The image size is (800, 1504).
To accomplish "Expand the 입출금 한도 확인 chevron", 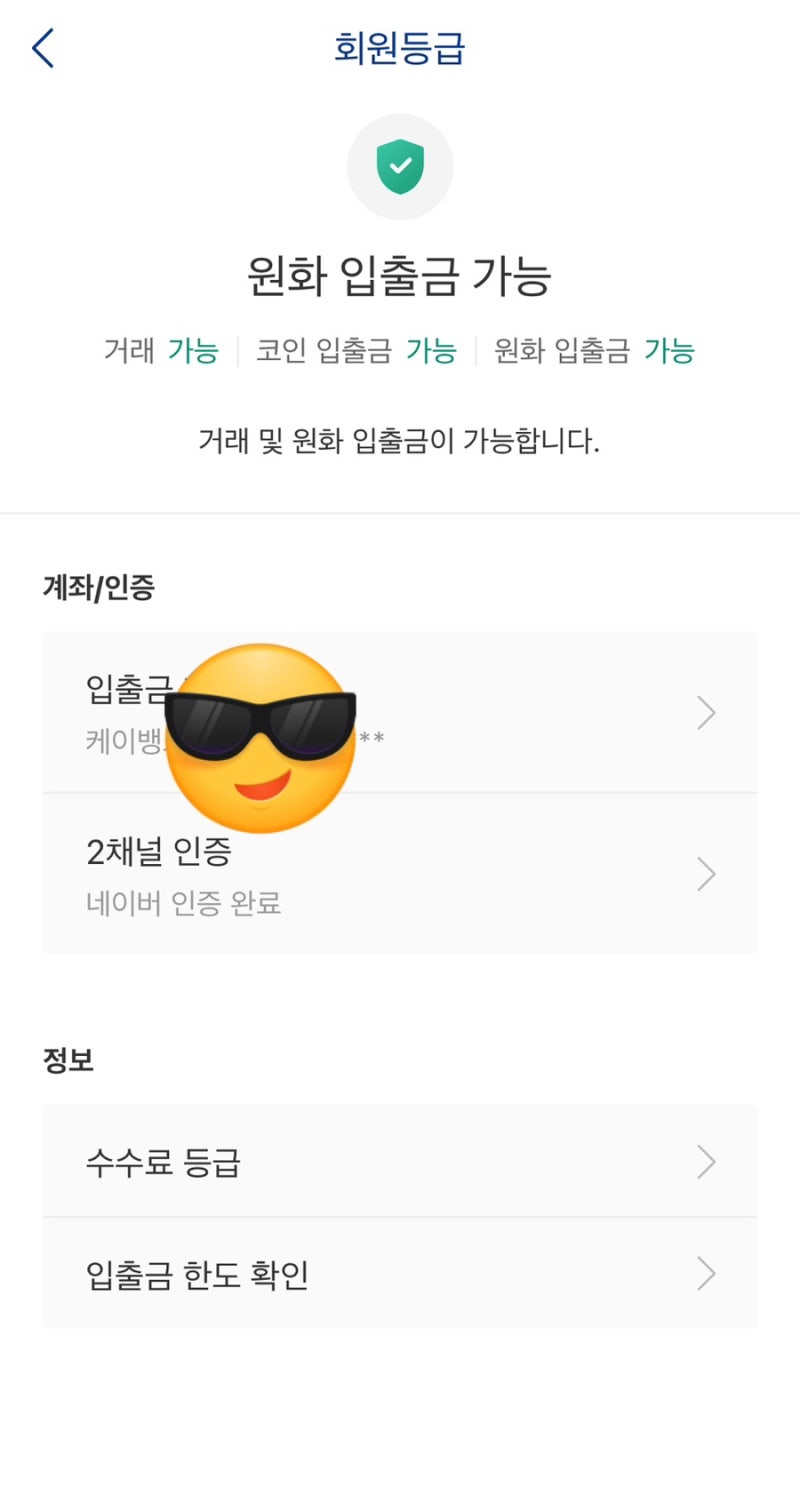I will coord(707,1273).
